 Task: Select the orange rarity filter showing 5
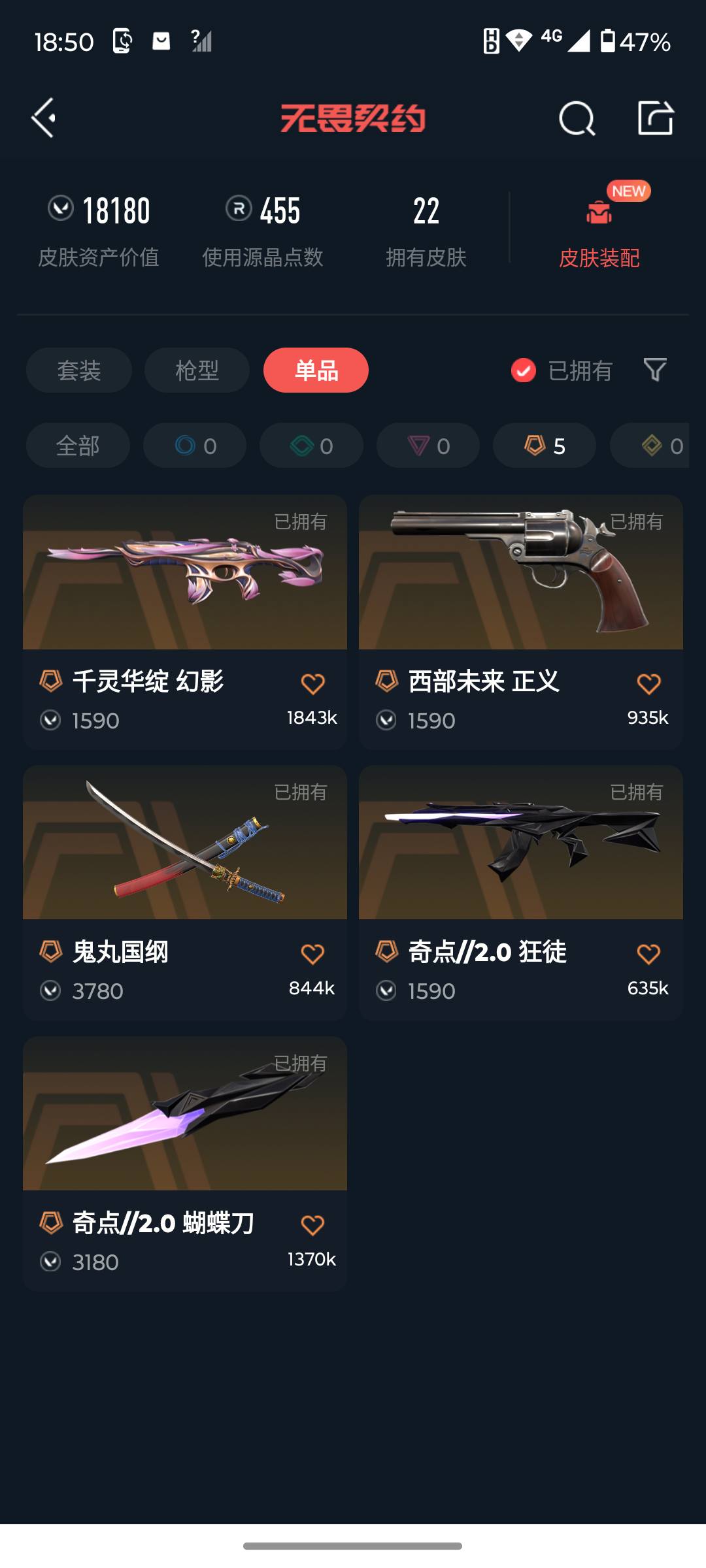coord(543,446)
